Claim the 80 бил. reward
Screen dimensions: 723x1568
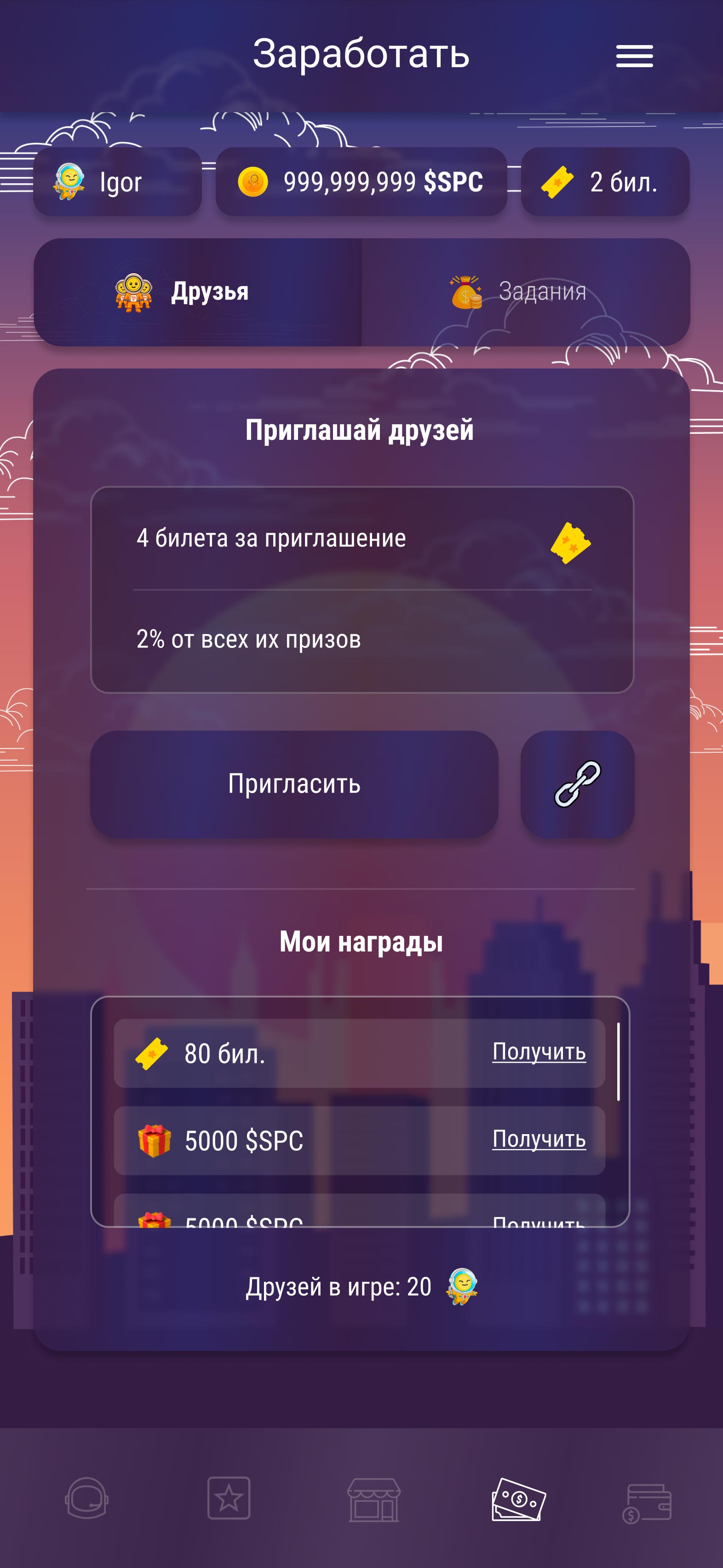click(x=539, y=1052)
